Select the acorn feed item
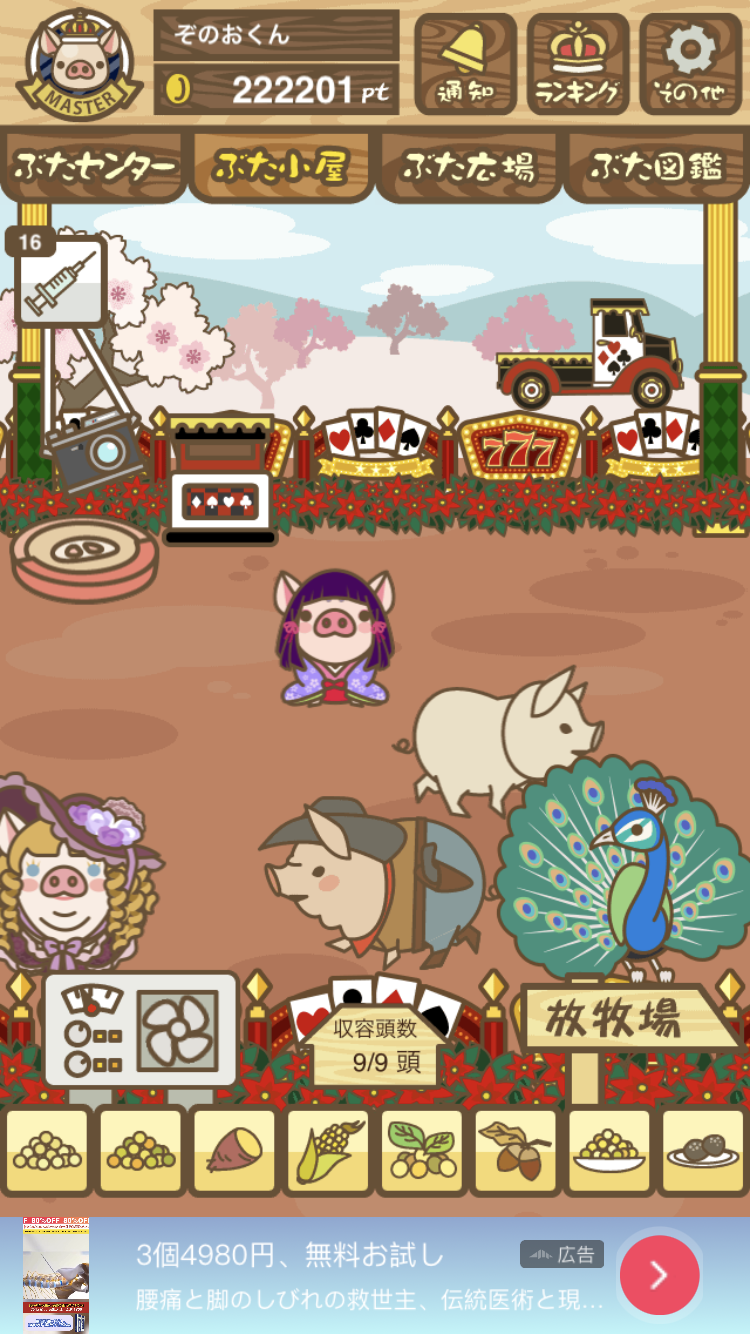Screen dimensions: 750x1334 click(516, 1151)
